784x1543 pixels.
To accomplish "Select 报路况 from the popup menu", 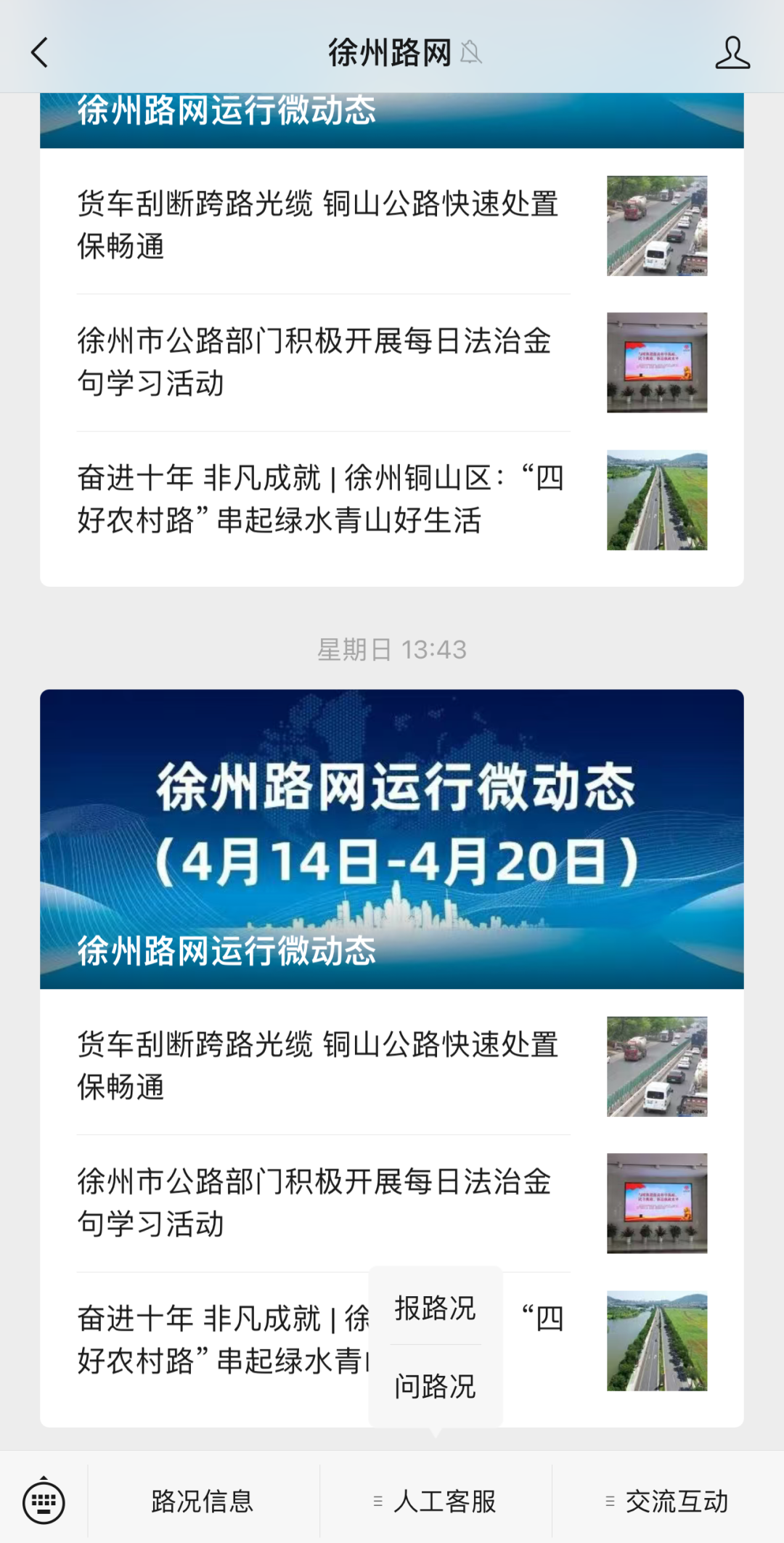I will (436, 1308).
